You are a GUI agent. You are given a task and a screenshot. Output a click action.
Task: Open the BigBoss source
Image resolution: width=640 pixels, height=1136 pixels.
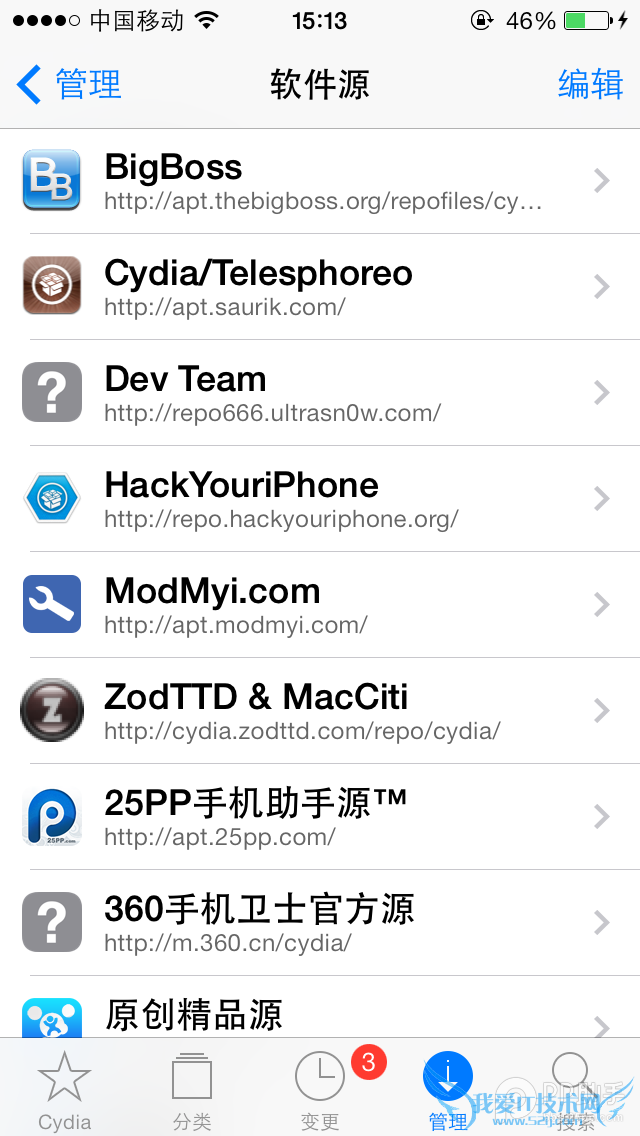coord(320,181)
